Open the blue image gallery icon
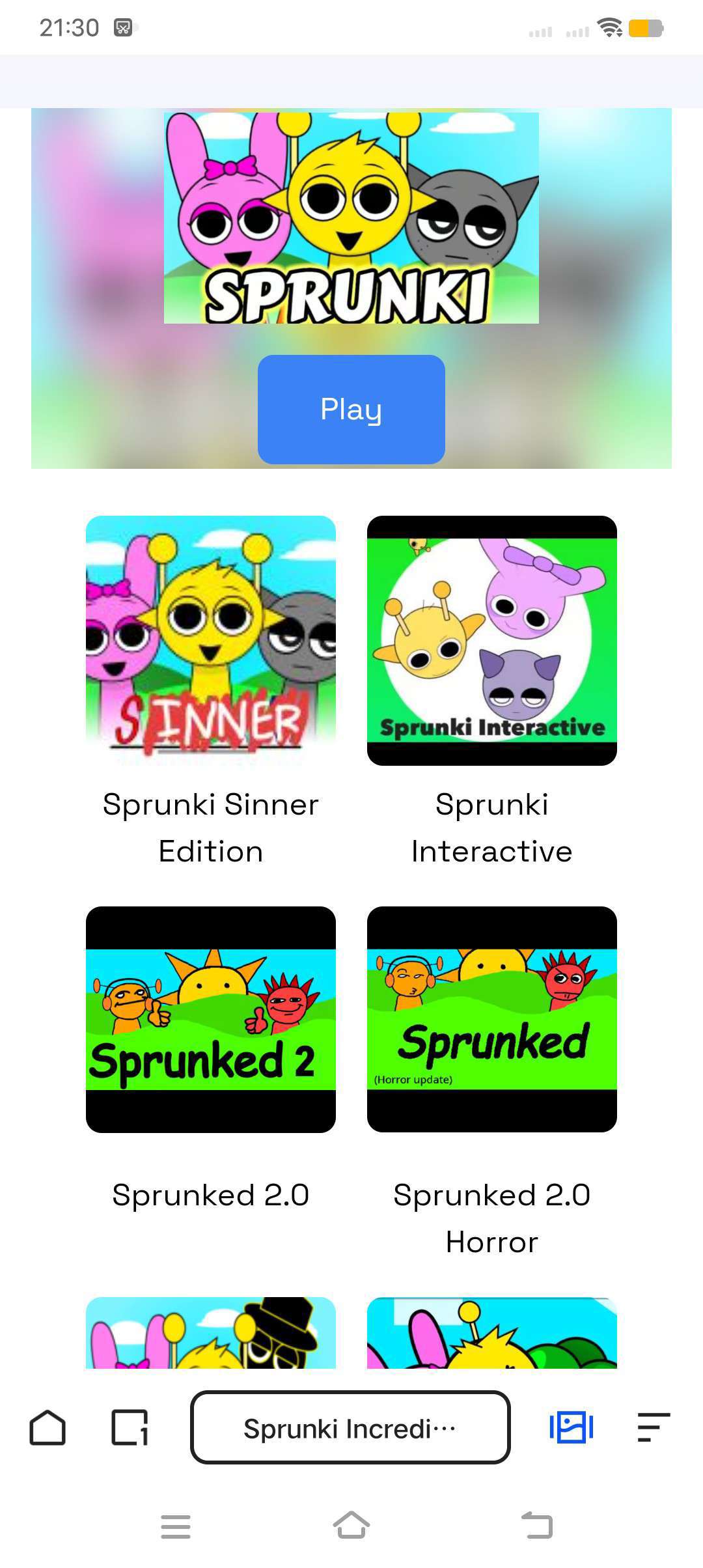Screen dimensions: 703x1568 (571, 1427)
